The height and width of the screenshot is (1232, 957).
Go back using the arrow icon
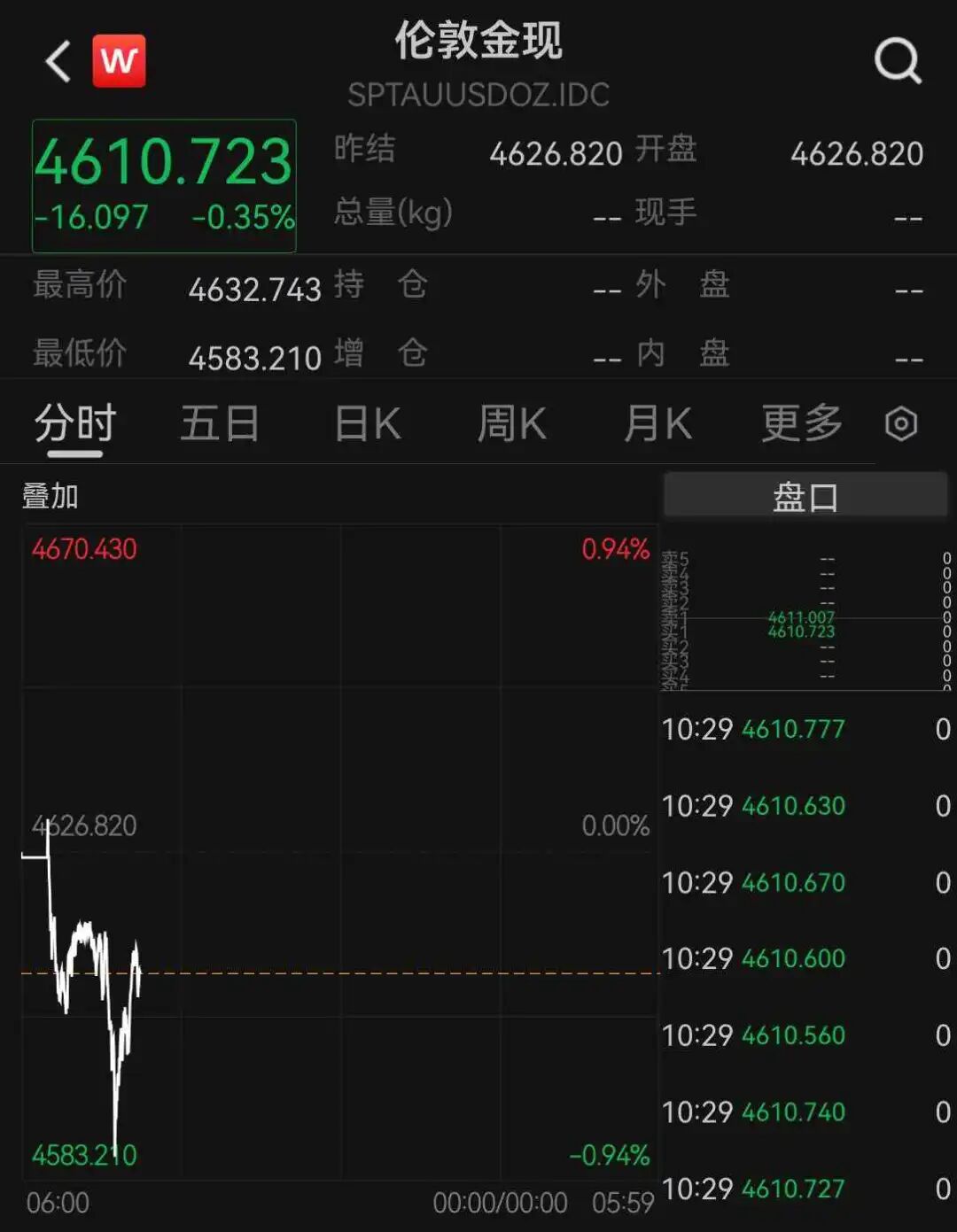(x=58, y=62)
